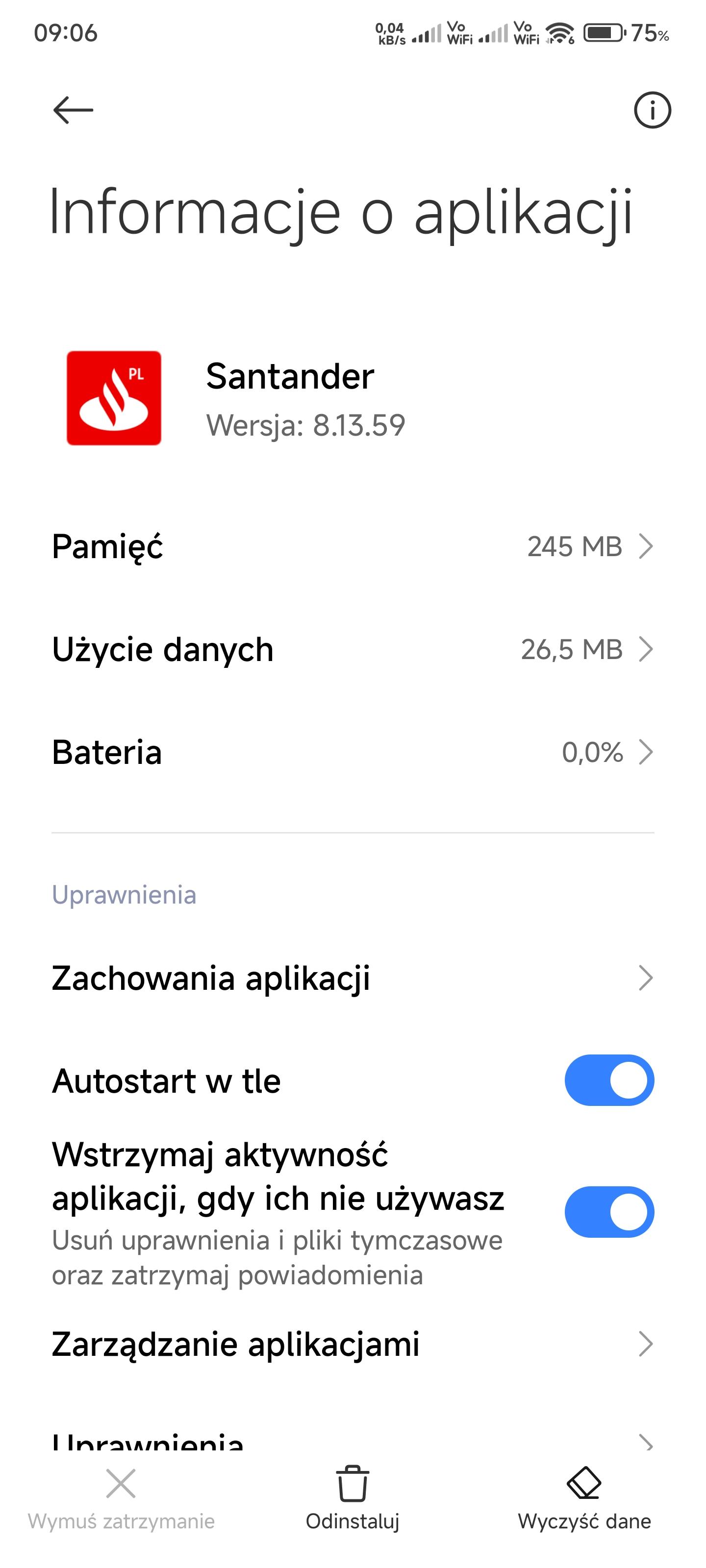Toggle Wstrzymaj aktywność aplikacji switch
The height and width of the screenshot is (1568, 706).
click(608, 1212)
